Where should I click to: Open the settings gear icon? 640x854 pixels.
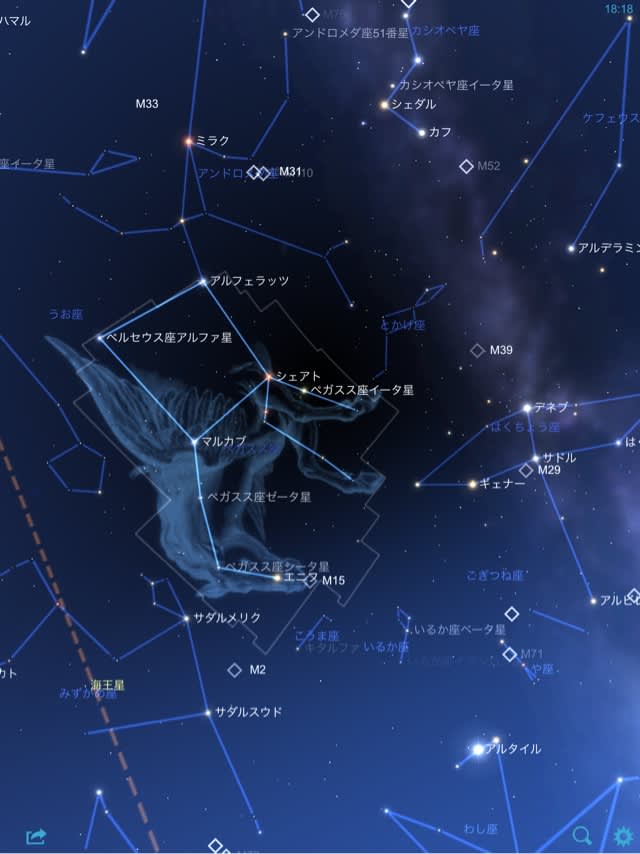click(x=624, y=835)
